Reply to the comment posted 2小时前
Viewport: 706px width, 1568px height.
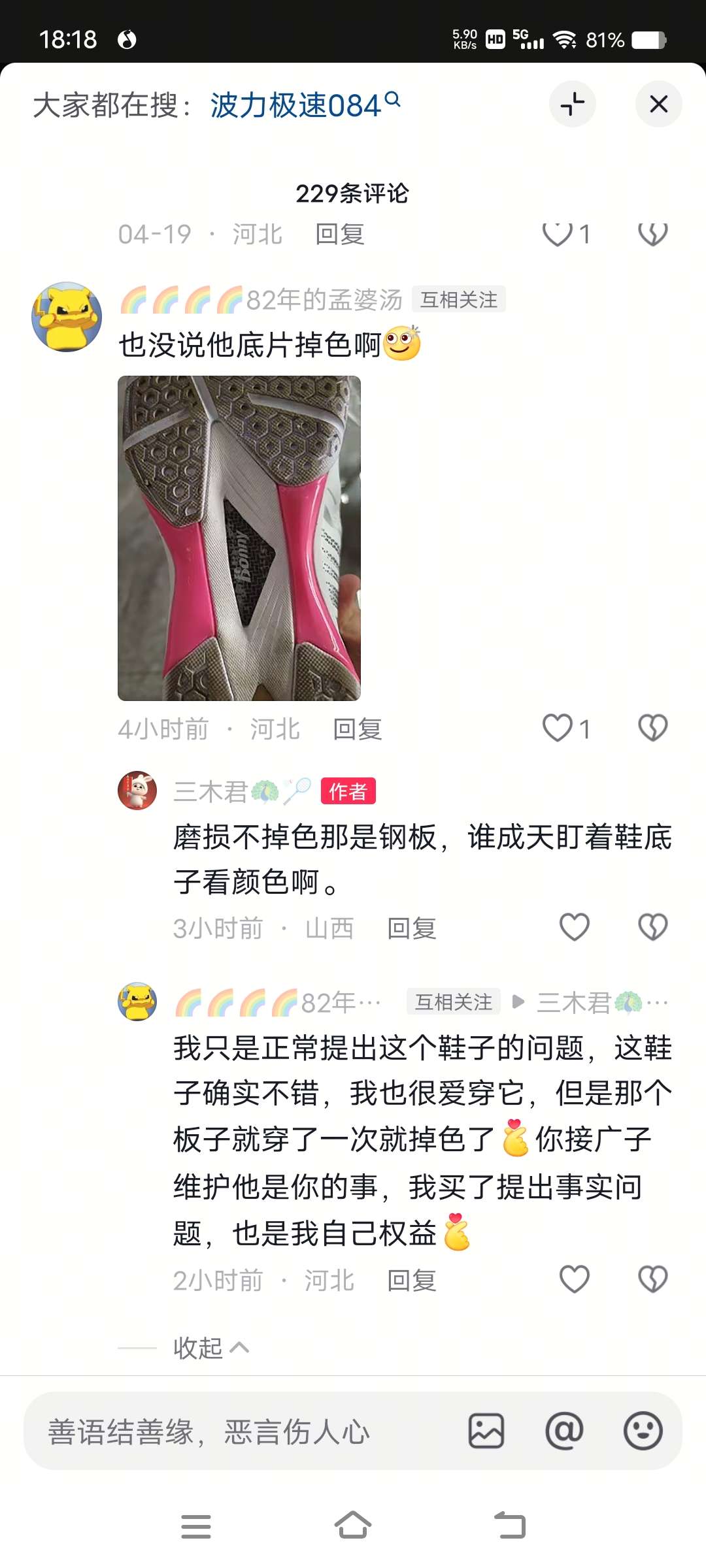pos(412,1281)
